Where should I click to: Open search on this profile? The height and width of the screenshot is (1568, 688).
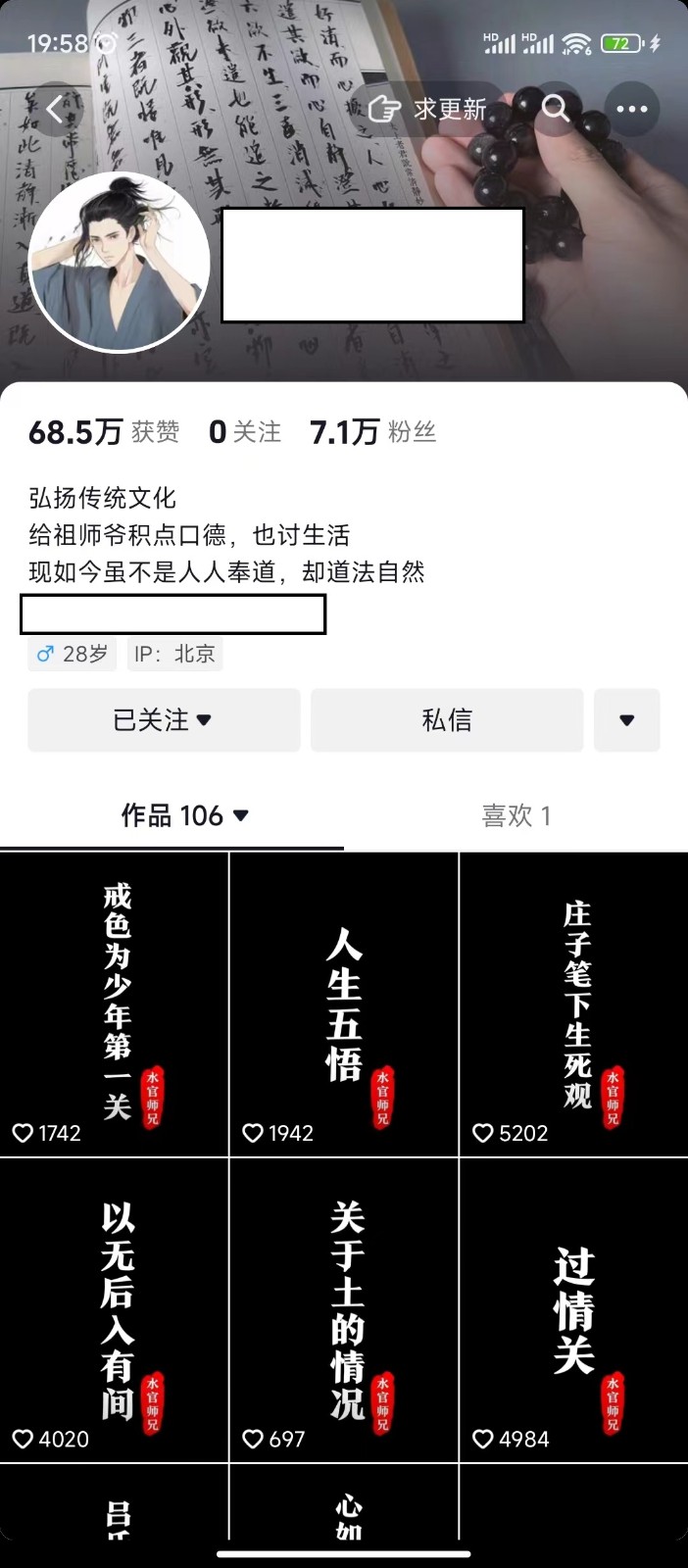click(x=556, y=109)
